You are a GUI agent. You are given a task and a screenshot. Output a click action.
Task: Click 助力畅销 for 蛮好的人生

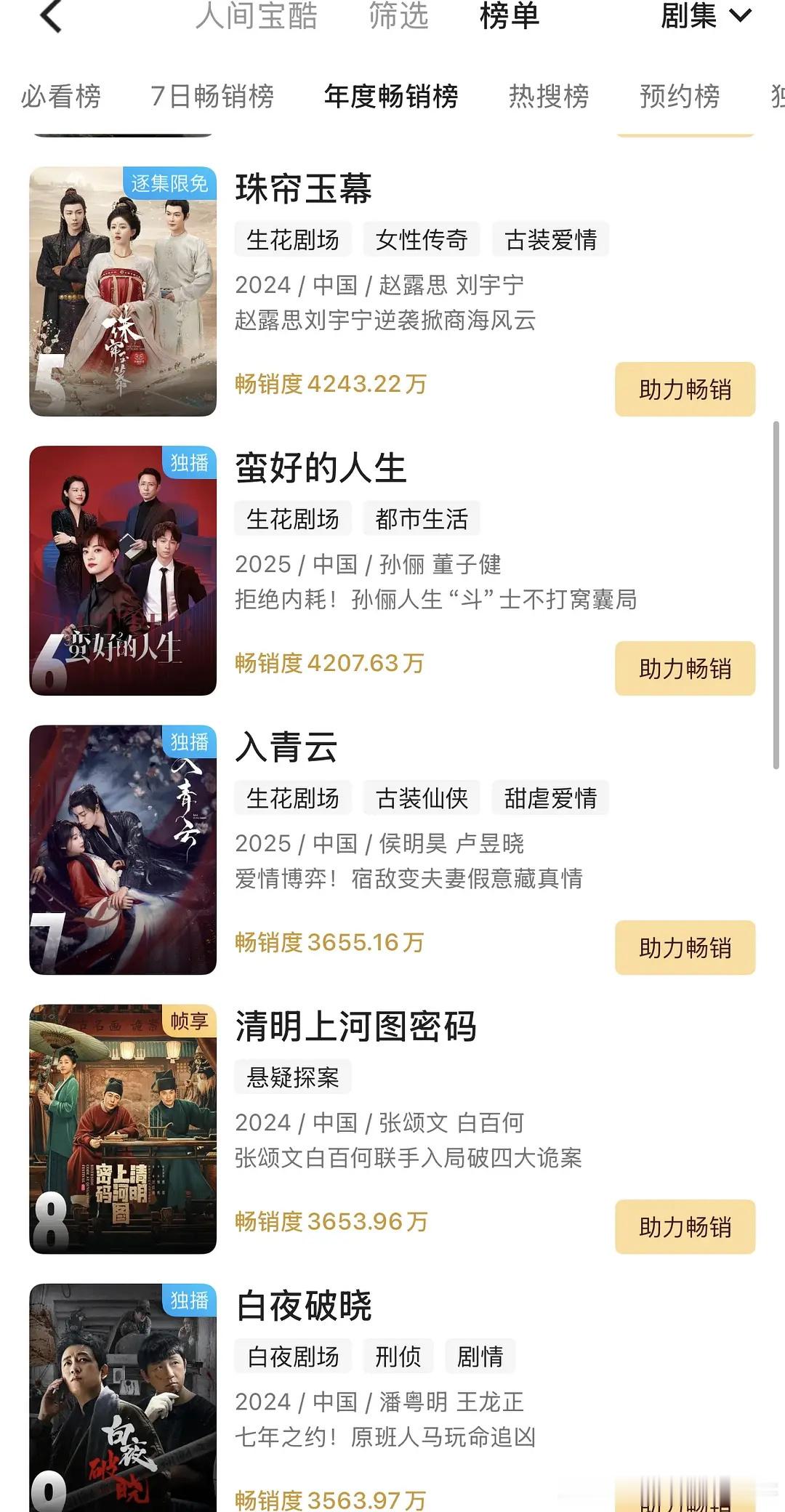[684, 668]
